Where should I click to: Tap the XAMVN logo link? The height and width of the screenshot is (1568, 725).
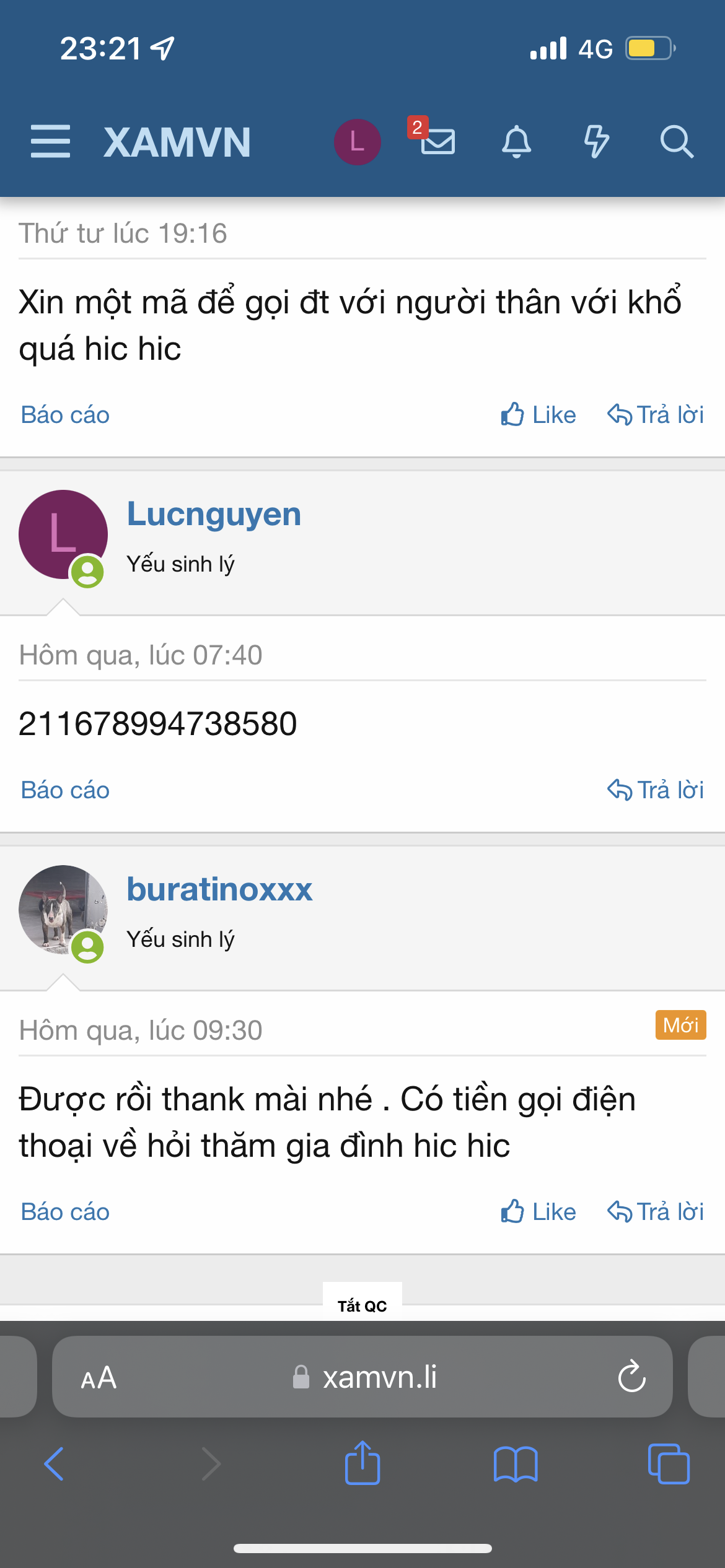pos(177,142)
